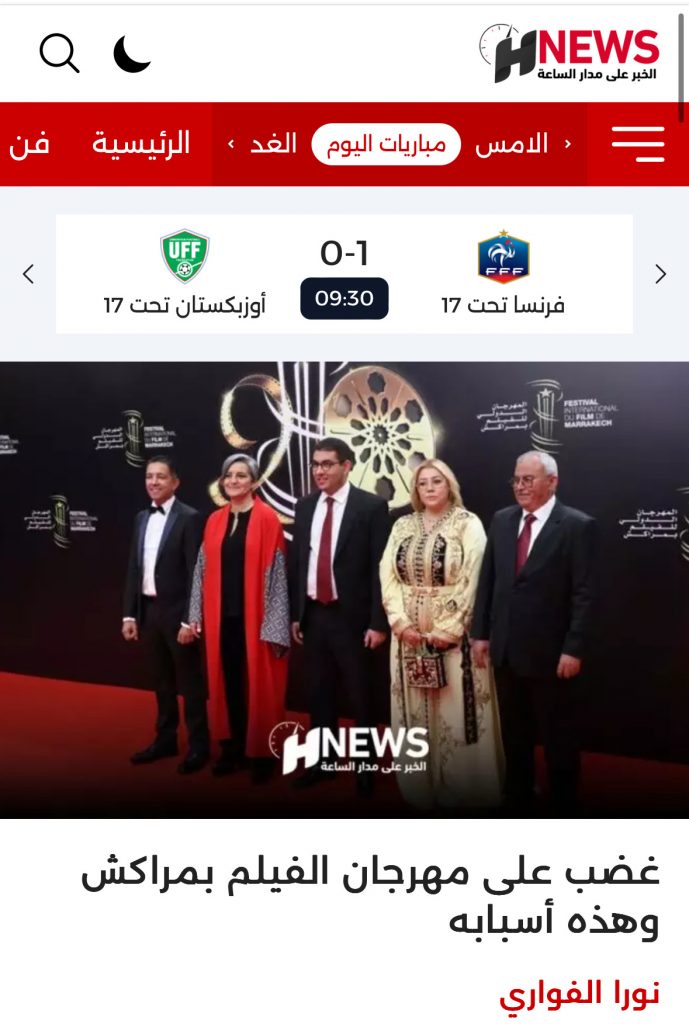Go to the H News homepage logo
The width and height of the screenshot is (689, 1024).
[570, 53]
